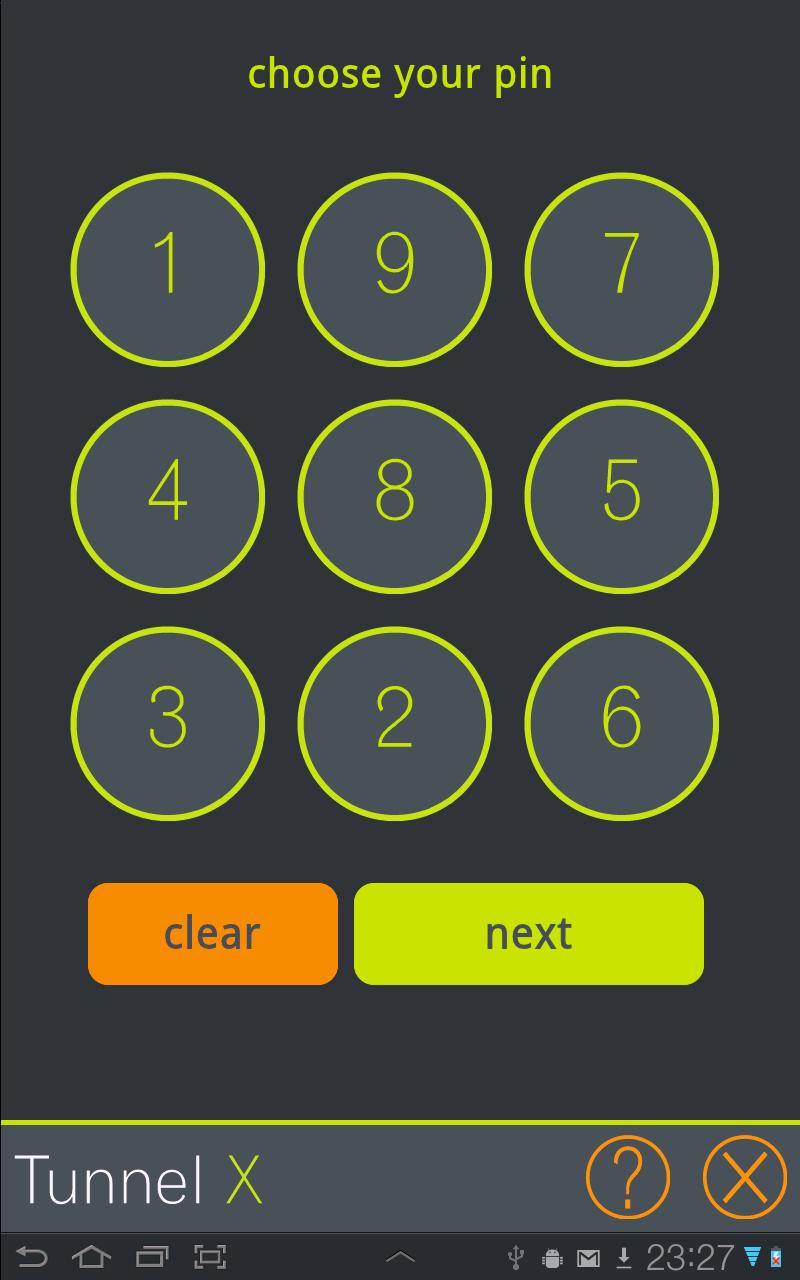The height and width of the screenshot is (1280, 800).
Task: Choose the 2 circle button
Action: (x=395, y=722)
